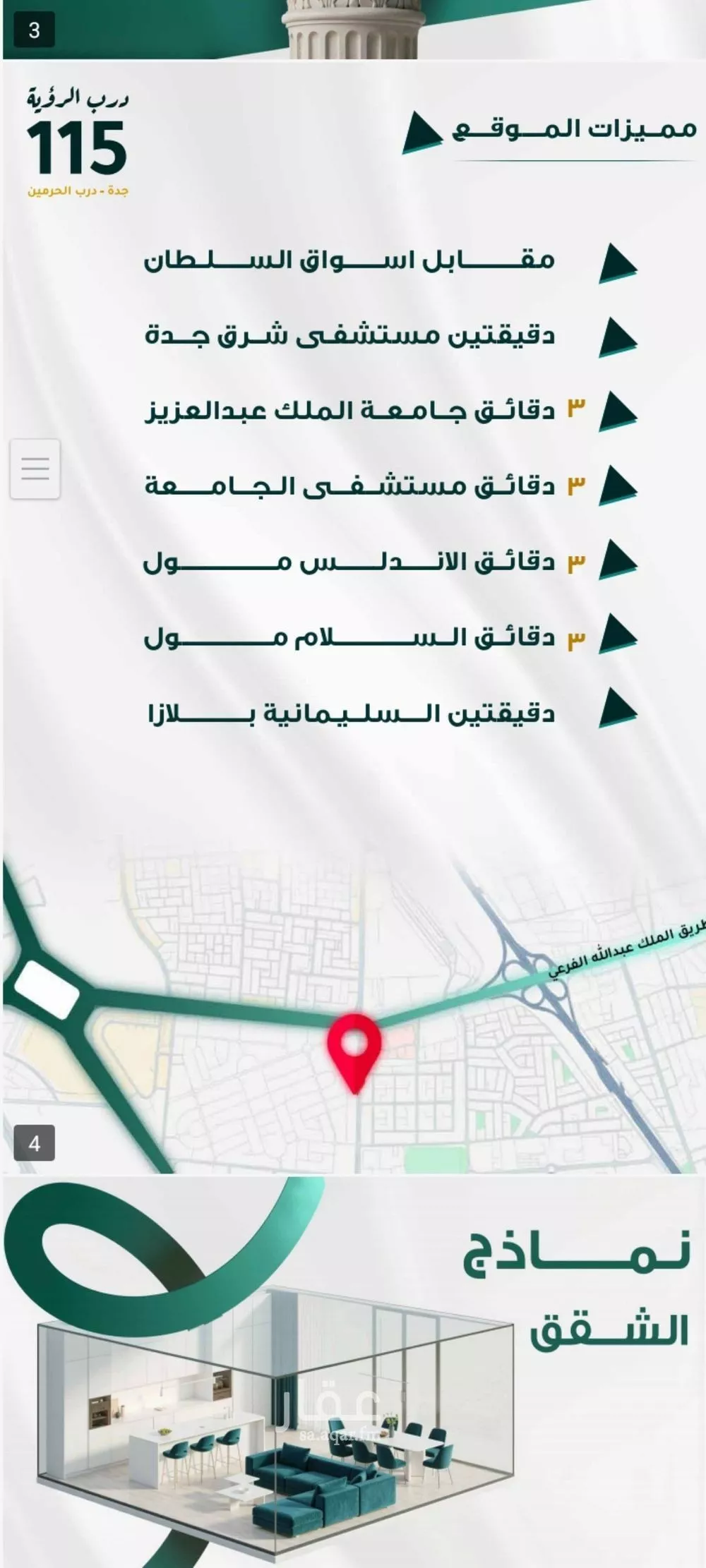The image size is (706, 1568).
Task: Open the floating three-line menu button
Action: pos(35,469)
